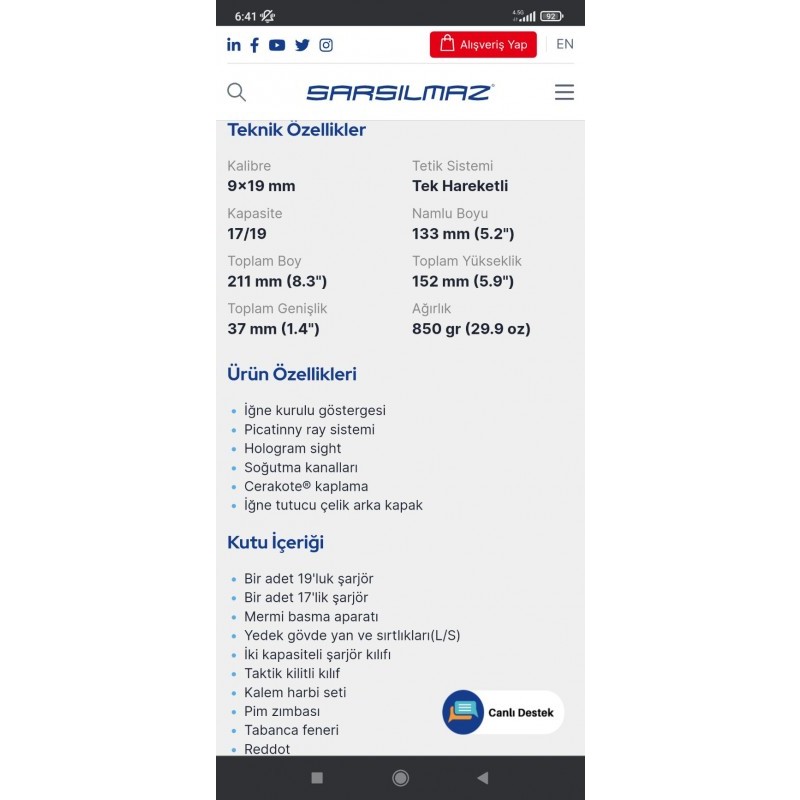Open the Facebook social link

tap(255, 45)
